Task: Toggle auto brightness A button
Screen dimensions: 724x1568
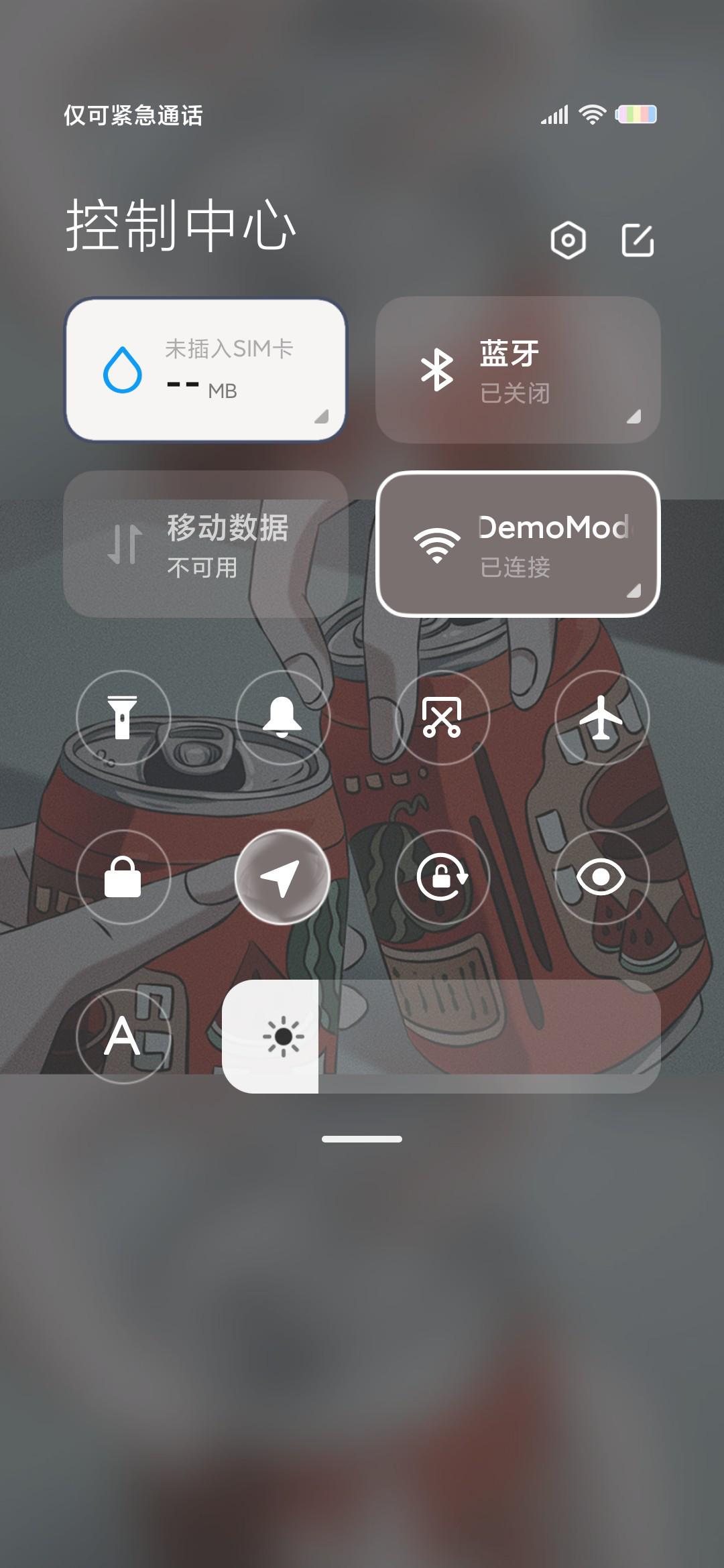Action: (123, 1037)
